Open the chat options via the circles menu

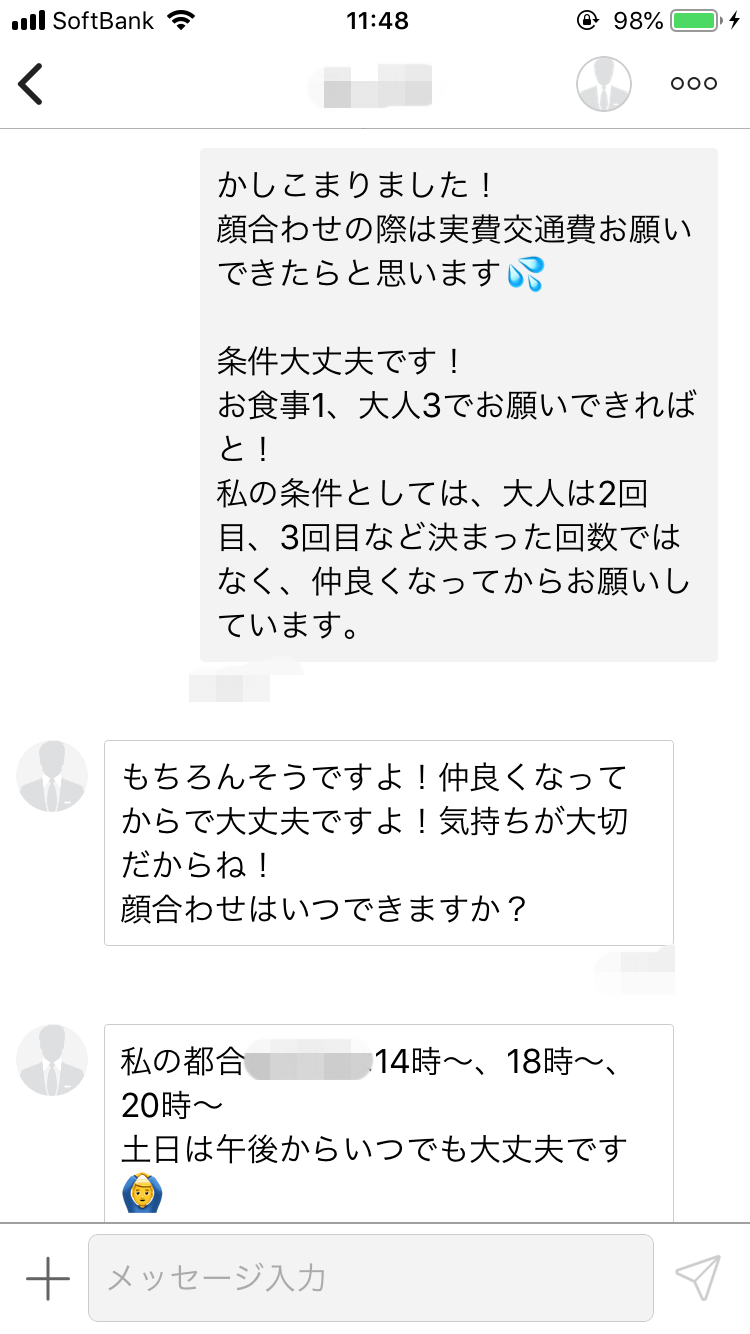pyautogui.click(x=692, y=84)
